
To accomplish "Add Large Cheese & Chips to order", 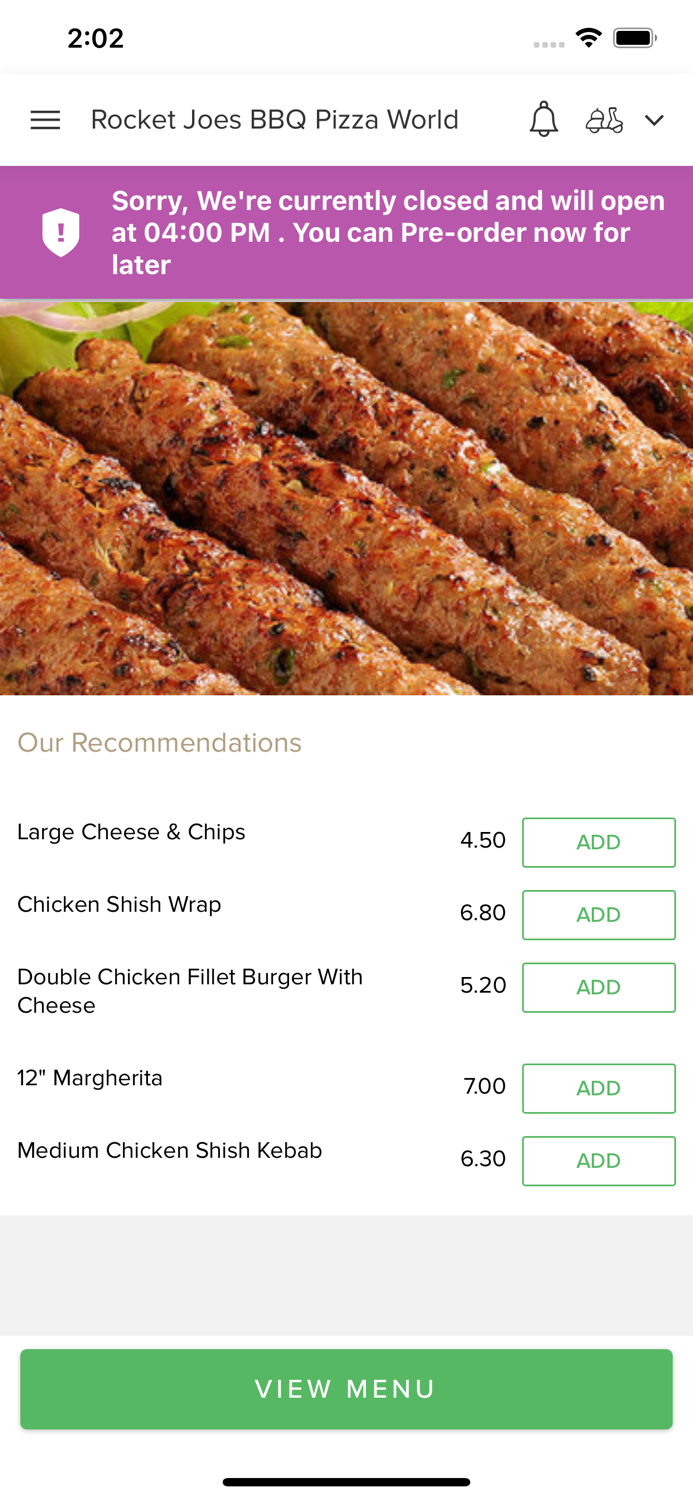I will tap(598, 842).
